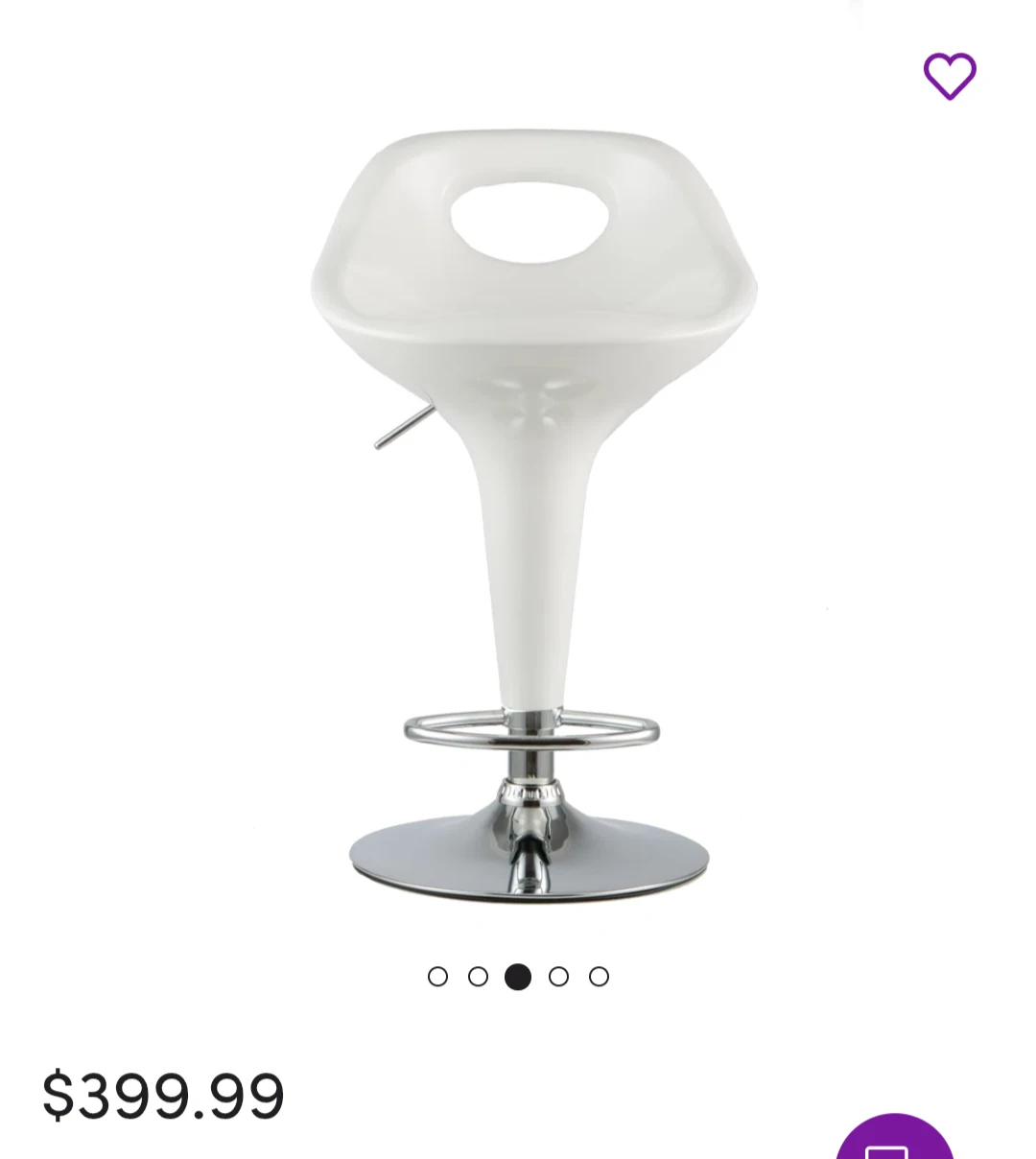Show the fifth product image dot
This screenshot has height=1159, width=1036.
coord(599,977)
